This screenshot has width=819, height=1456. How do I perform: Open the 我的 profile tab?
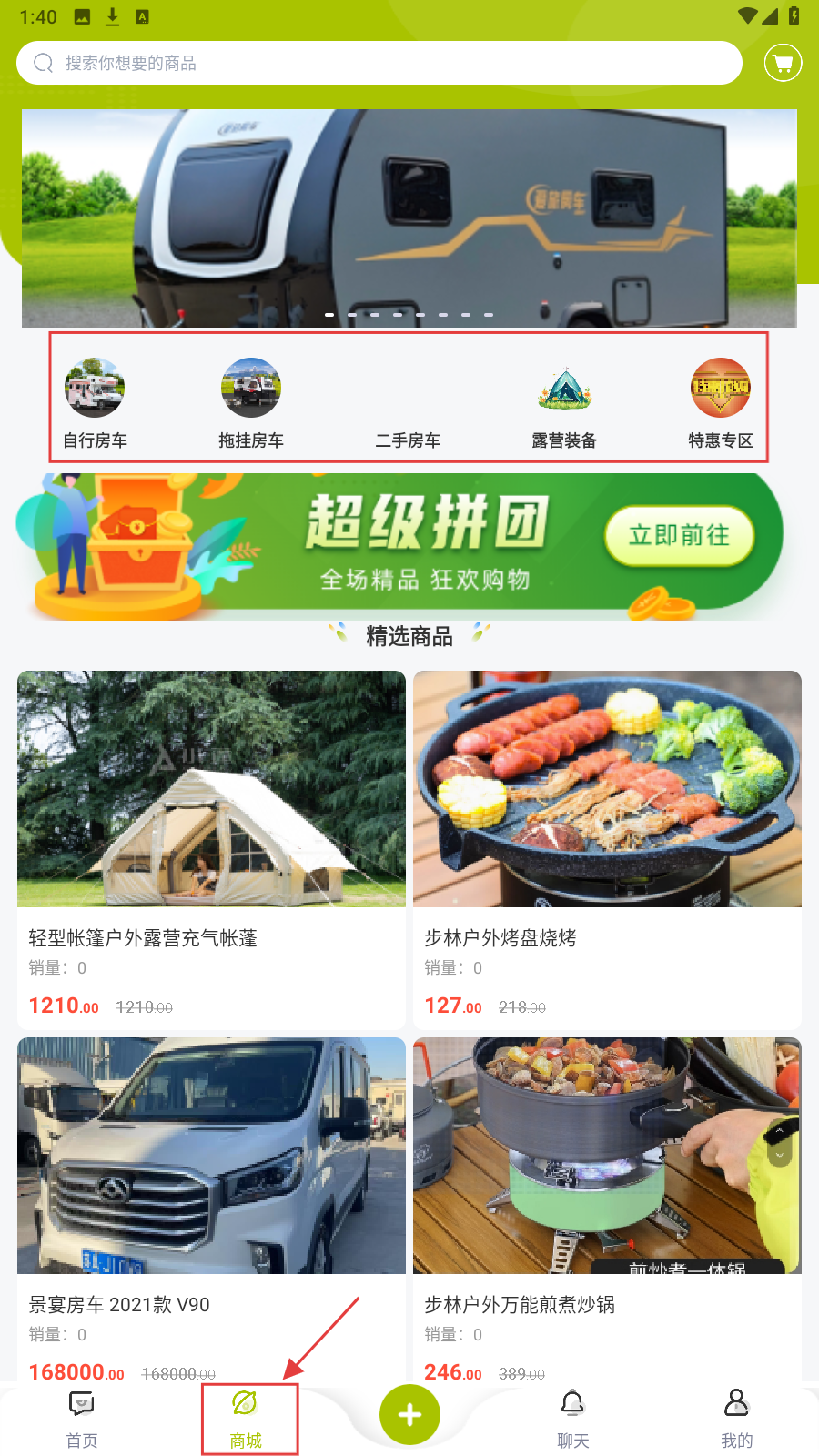click(737, 1418)
